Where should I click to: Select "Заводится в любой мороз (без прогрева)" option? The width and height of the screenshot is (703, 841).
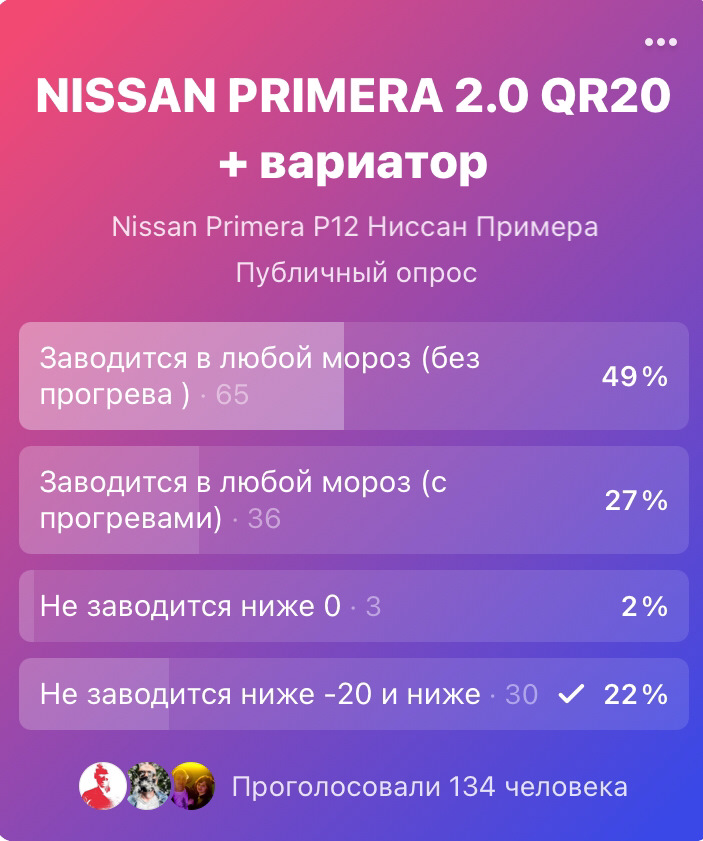point(353,376)
